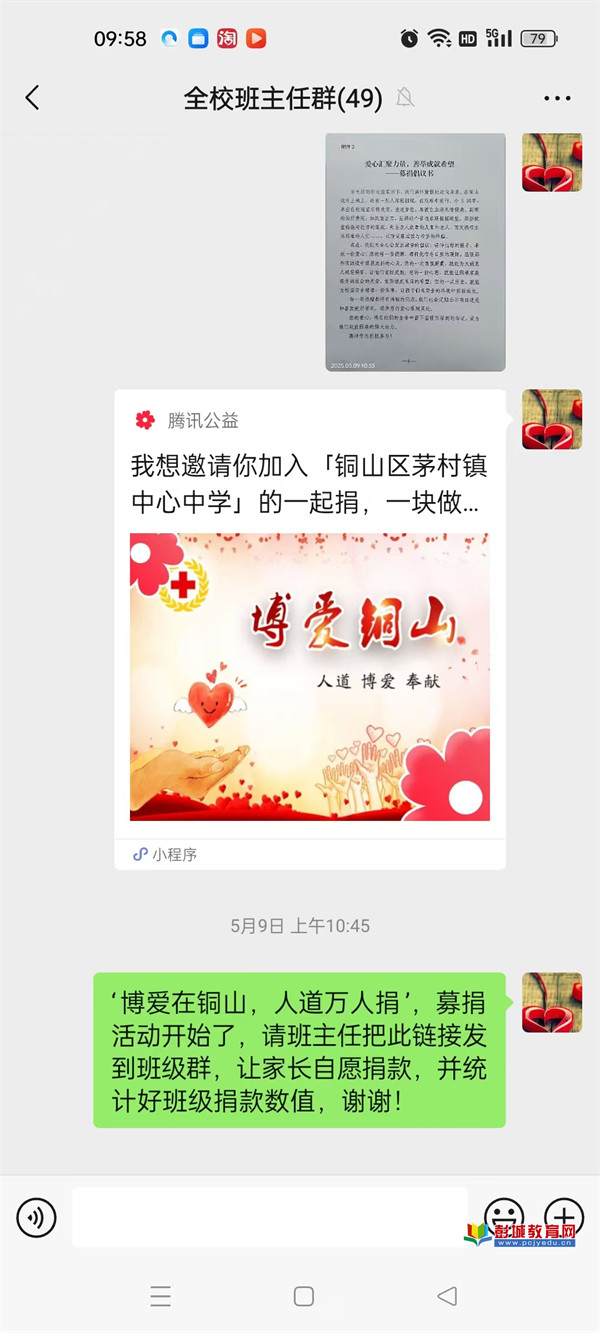The image size is (600, 1333).
Task: Open the emoji picker
Action: click(504, 1217)
